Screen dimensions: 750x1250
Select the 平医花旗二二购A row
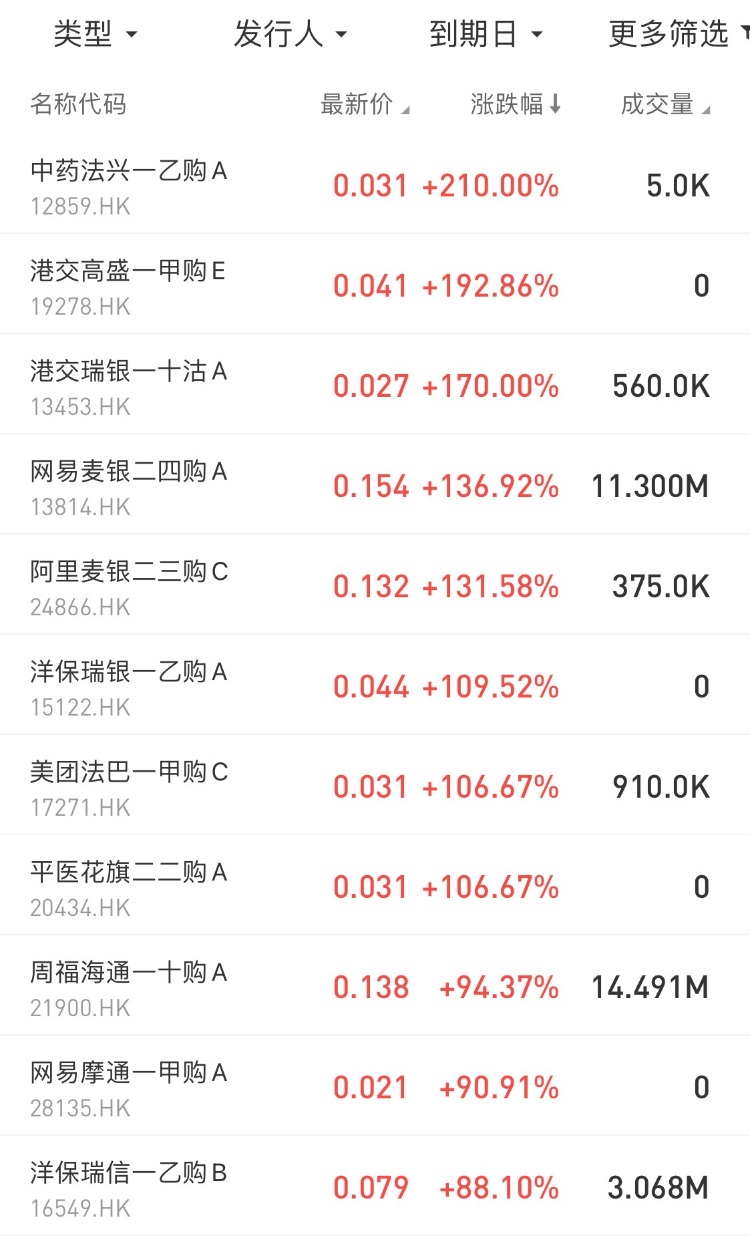130,887
